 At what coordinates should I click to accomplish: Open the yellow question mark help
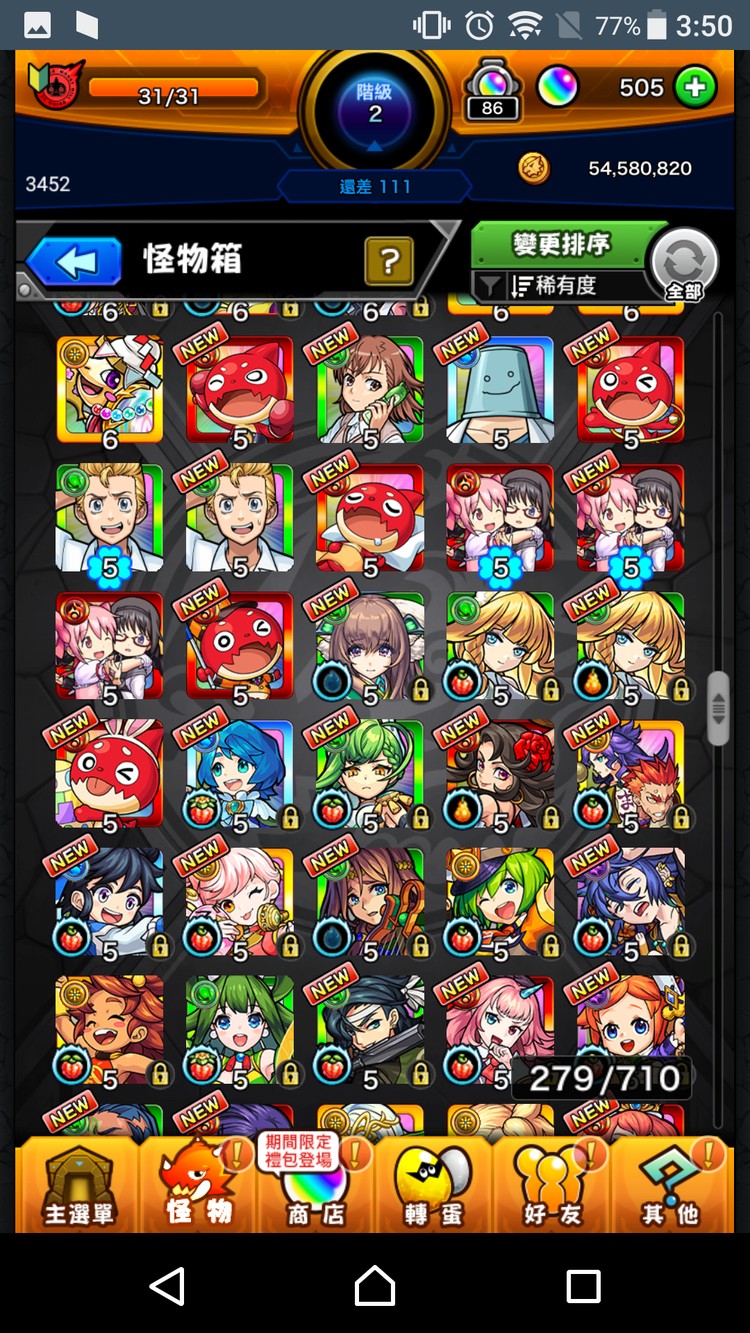(x=389, y=262)
